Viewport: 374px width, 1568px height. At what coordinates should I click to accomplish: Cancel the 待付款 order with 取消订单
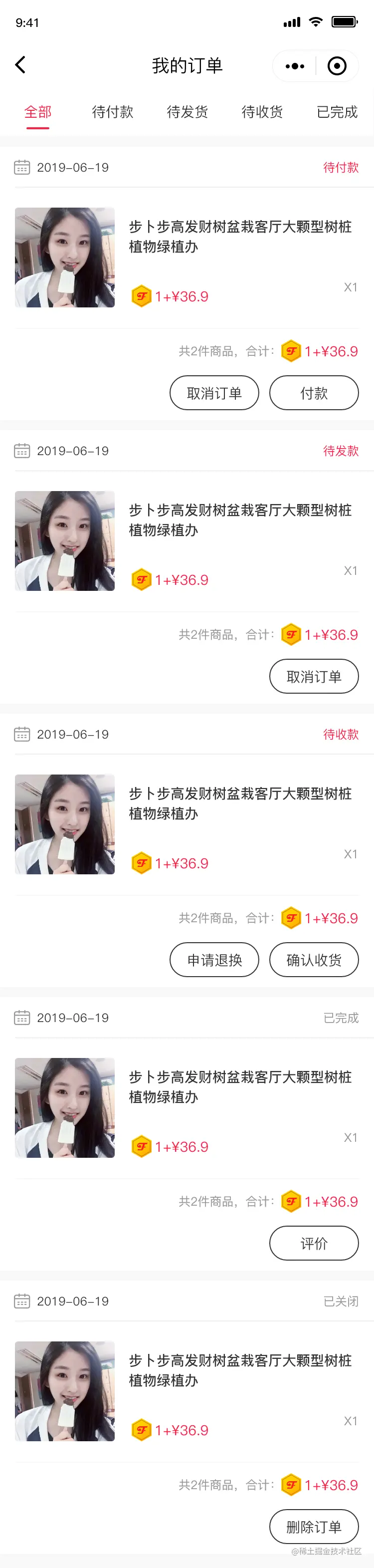click(214, 393)
